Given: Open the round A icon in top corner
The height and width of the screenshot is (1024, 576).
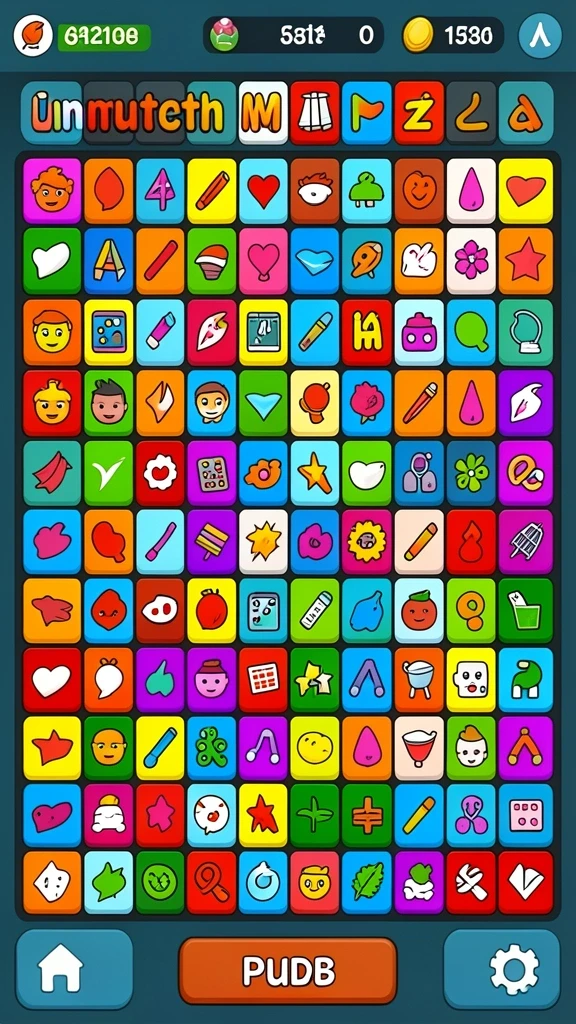Looking at the screenshot, I should [540, 36].
